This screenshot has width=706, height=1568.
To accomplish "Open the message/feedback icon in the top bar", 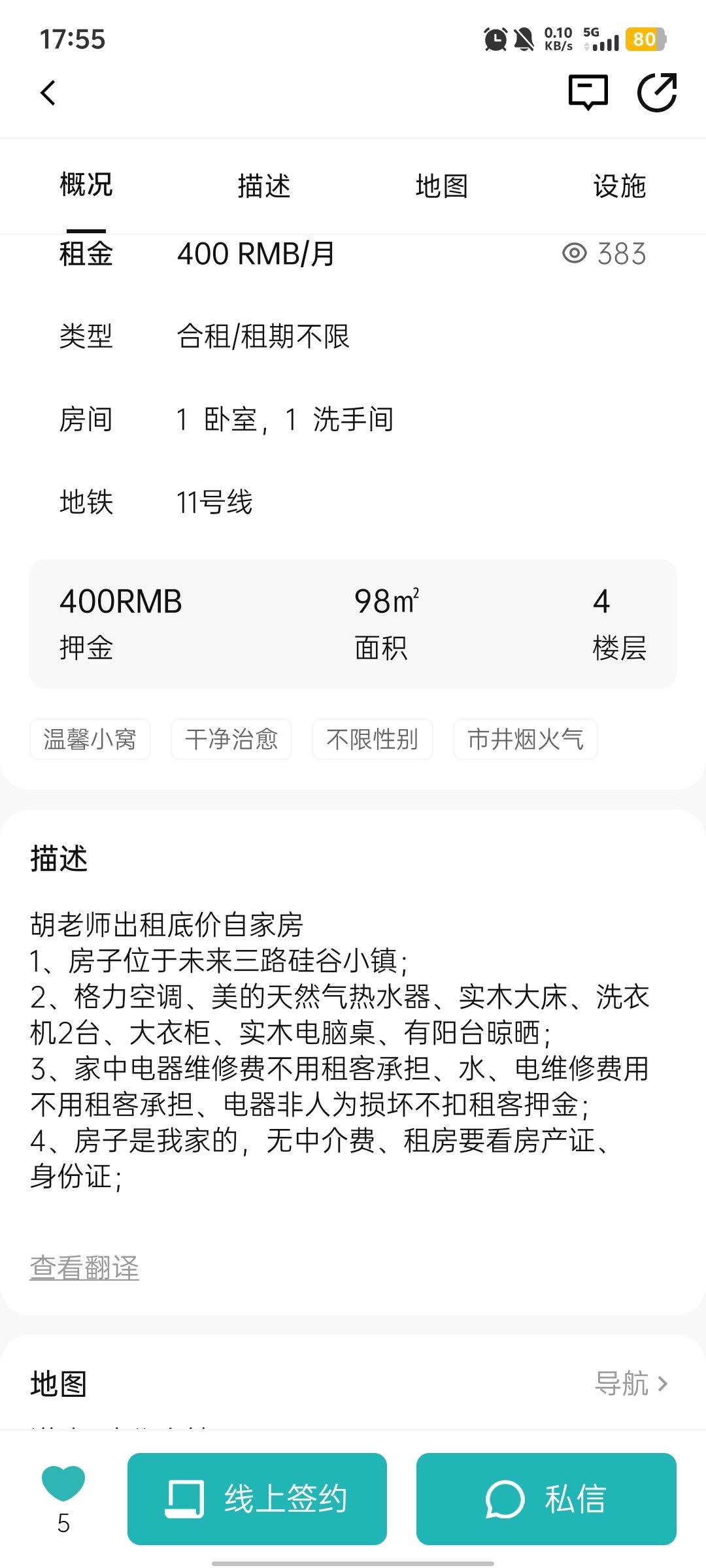I will pyautogui.click(x=588, y=92).
